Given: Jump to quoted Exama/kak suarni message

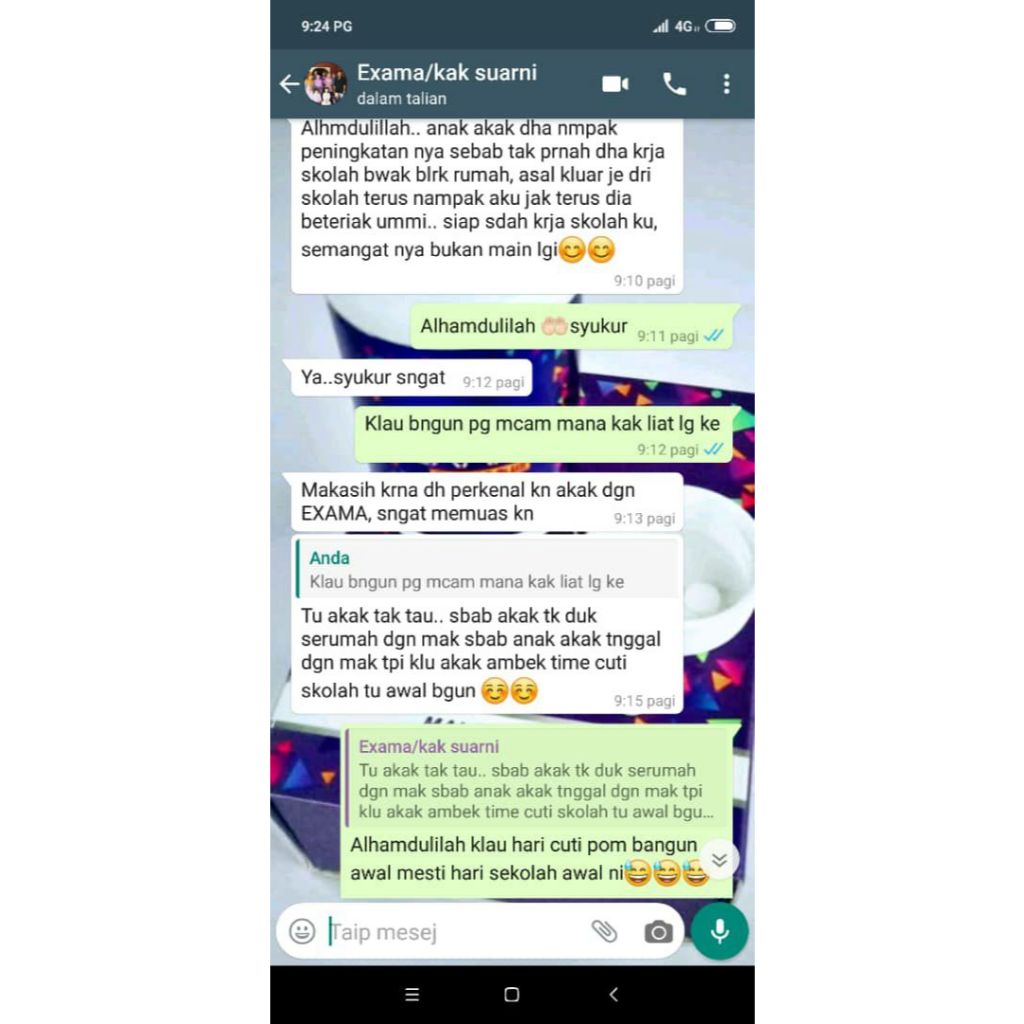Looking at the screenshot, I should point(537,778).
